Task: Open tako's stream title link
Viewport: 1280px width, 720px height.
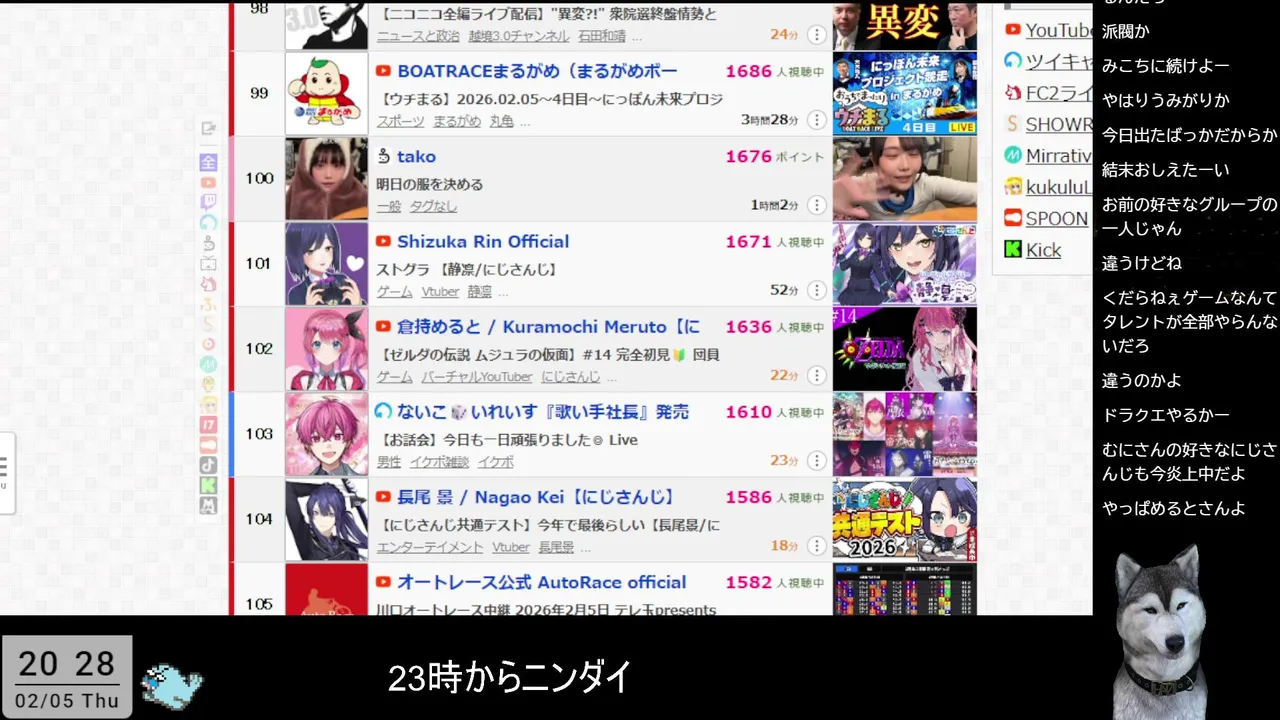Action: coord(416,156)
